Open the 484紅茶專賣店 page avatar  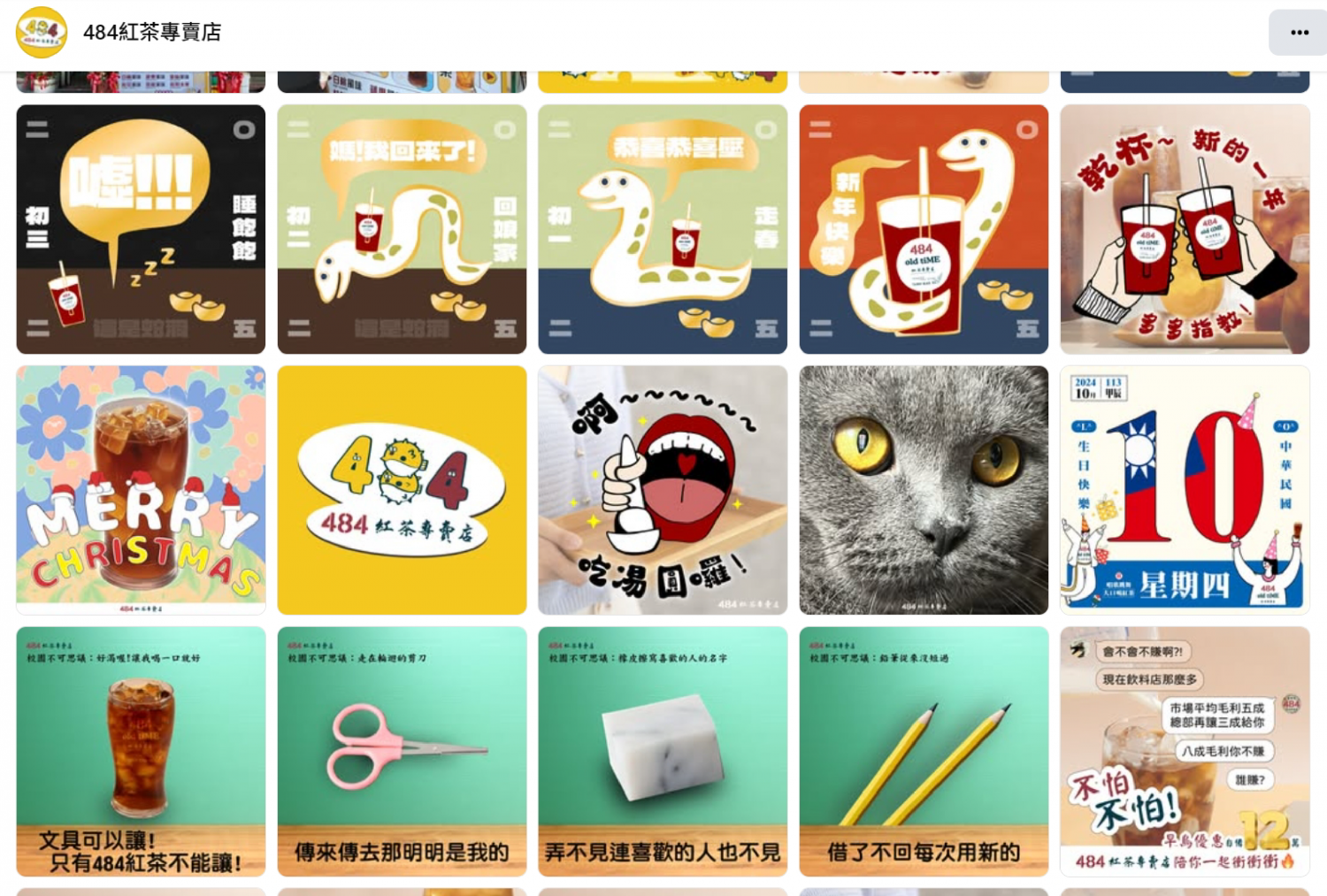tap(42, 33)
